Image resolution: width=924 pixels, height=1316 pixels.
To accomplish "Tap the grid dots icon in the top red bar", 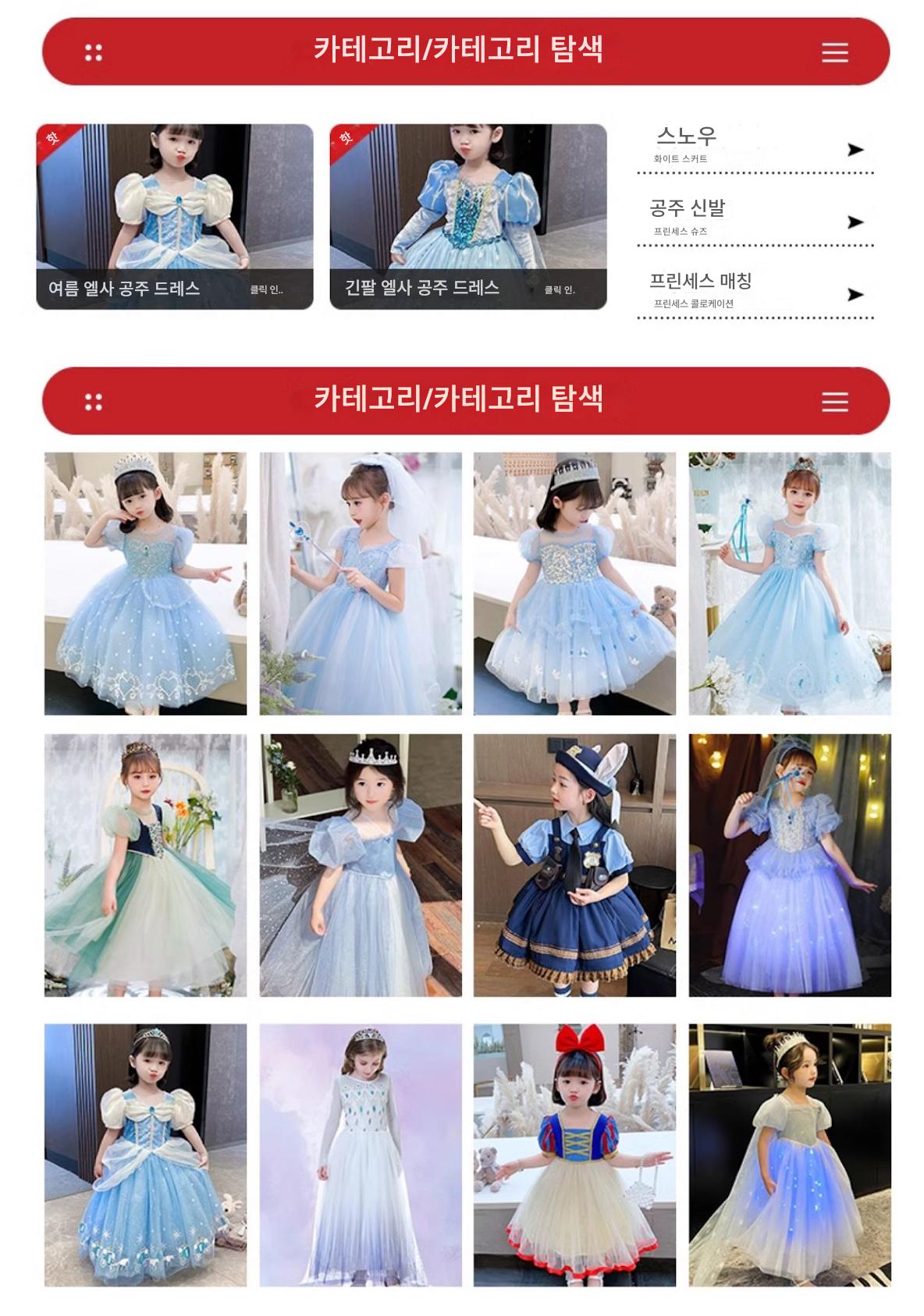I will click(94, 52).
